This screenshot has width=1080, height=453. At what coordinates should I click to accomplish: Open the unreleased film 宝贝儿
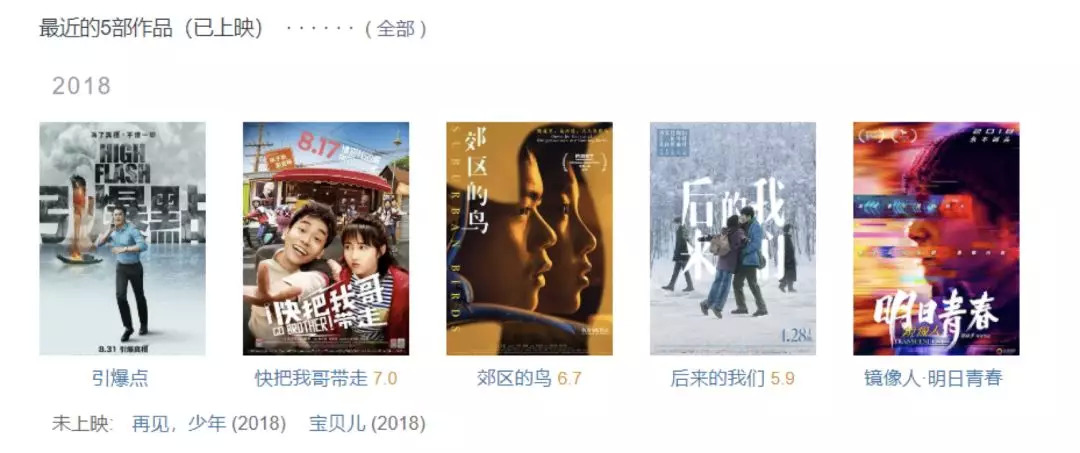tap(367, 423)
